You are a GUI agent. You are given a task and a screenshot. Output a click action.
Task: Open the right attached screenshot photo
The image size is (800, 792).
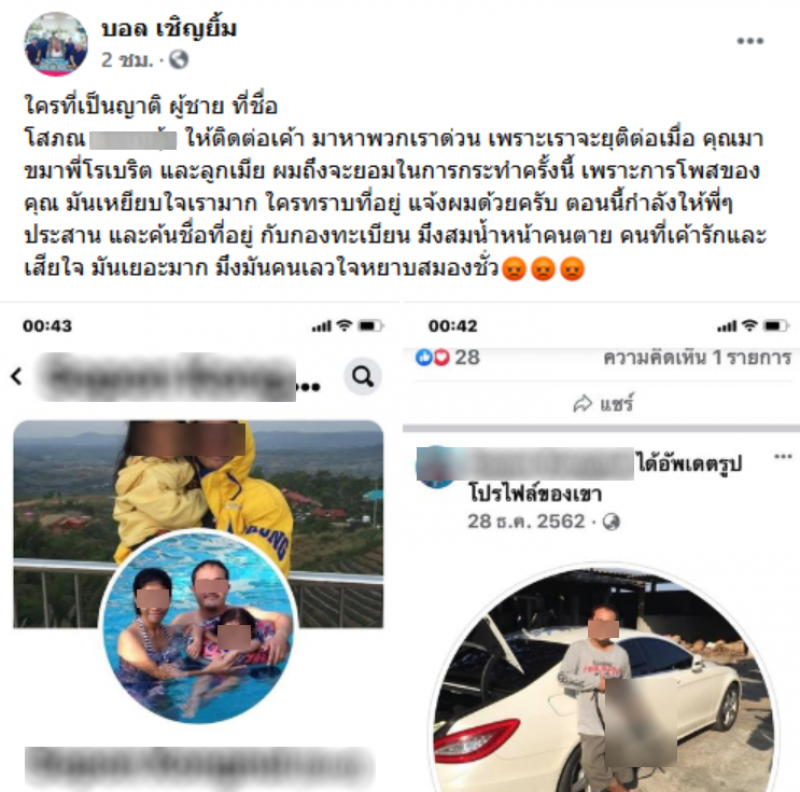600,550
